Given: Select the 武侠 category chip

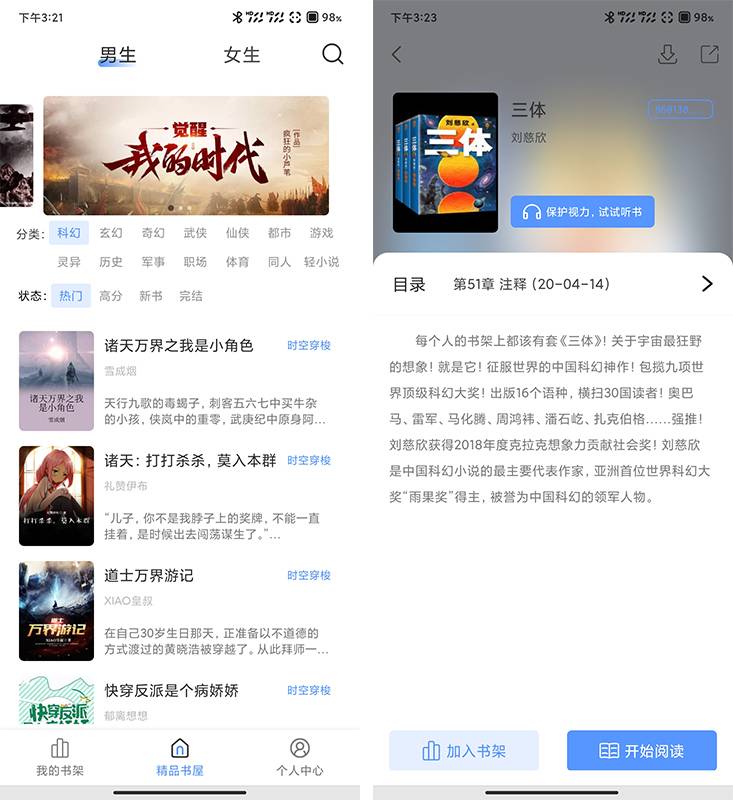Looking at the screenshot, I should point(195,233).
